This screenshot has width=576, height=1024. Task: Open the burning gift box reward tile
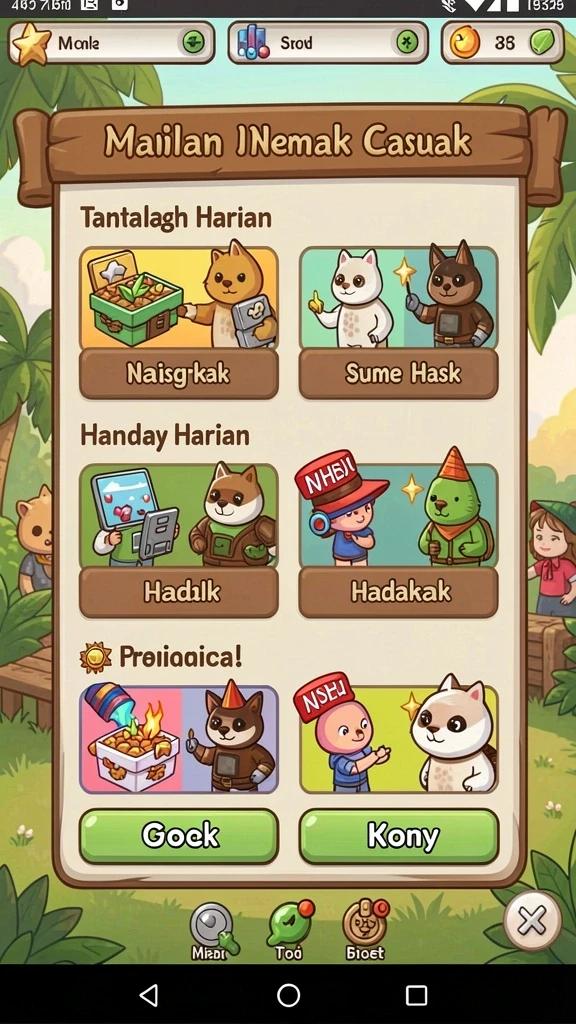click(179, 739)
